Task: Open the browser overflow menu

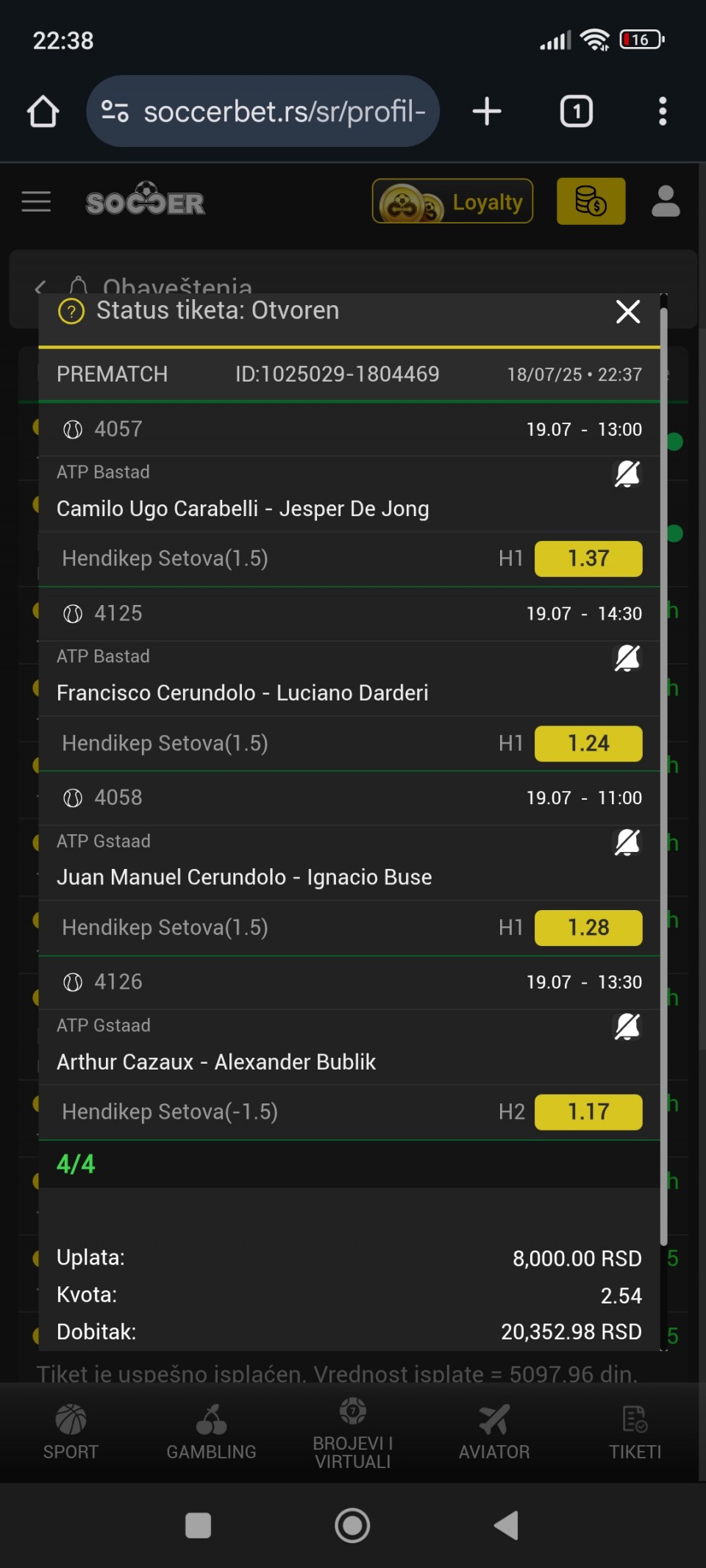Action: click(663, 112)
